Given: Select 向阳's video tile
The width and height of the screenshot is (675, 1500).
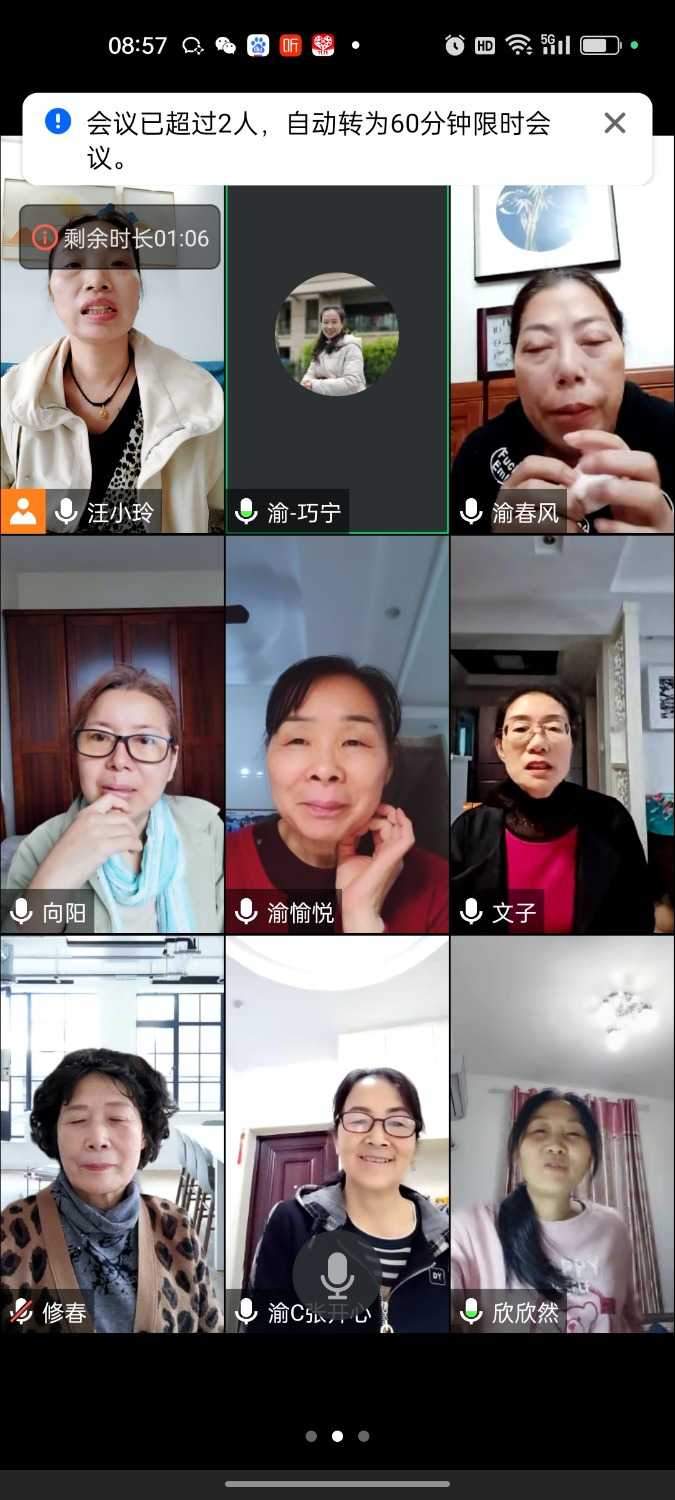Looking at the screenshot, I should pos(112,735).
